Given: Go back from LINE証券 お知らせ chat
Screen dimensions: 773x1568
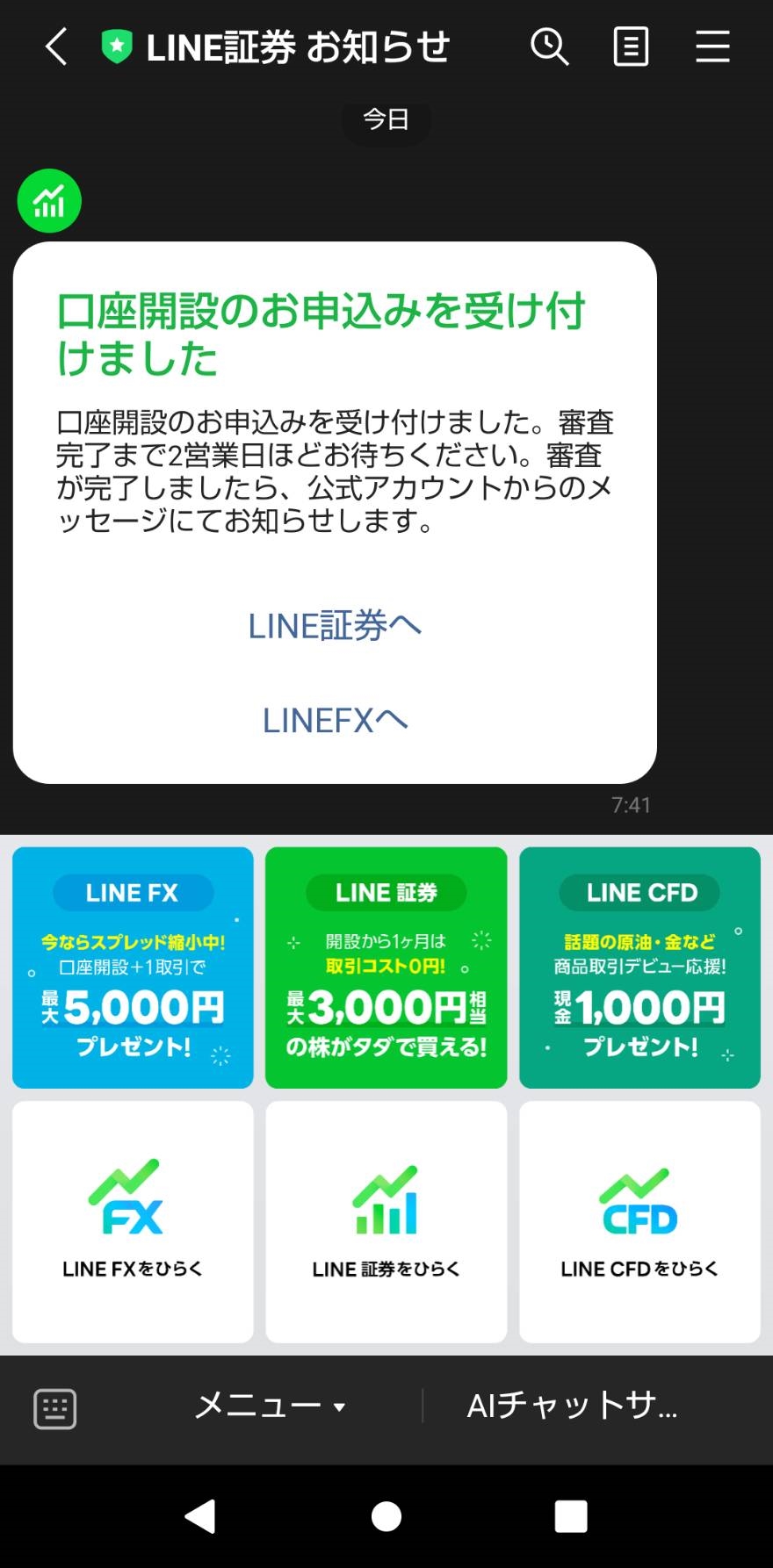Looking at the screenshot, I should point(56,47).
